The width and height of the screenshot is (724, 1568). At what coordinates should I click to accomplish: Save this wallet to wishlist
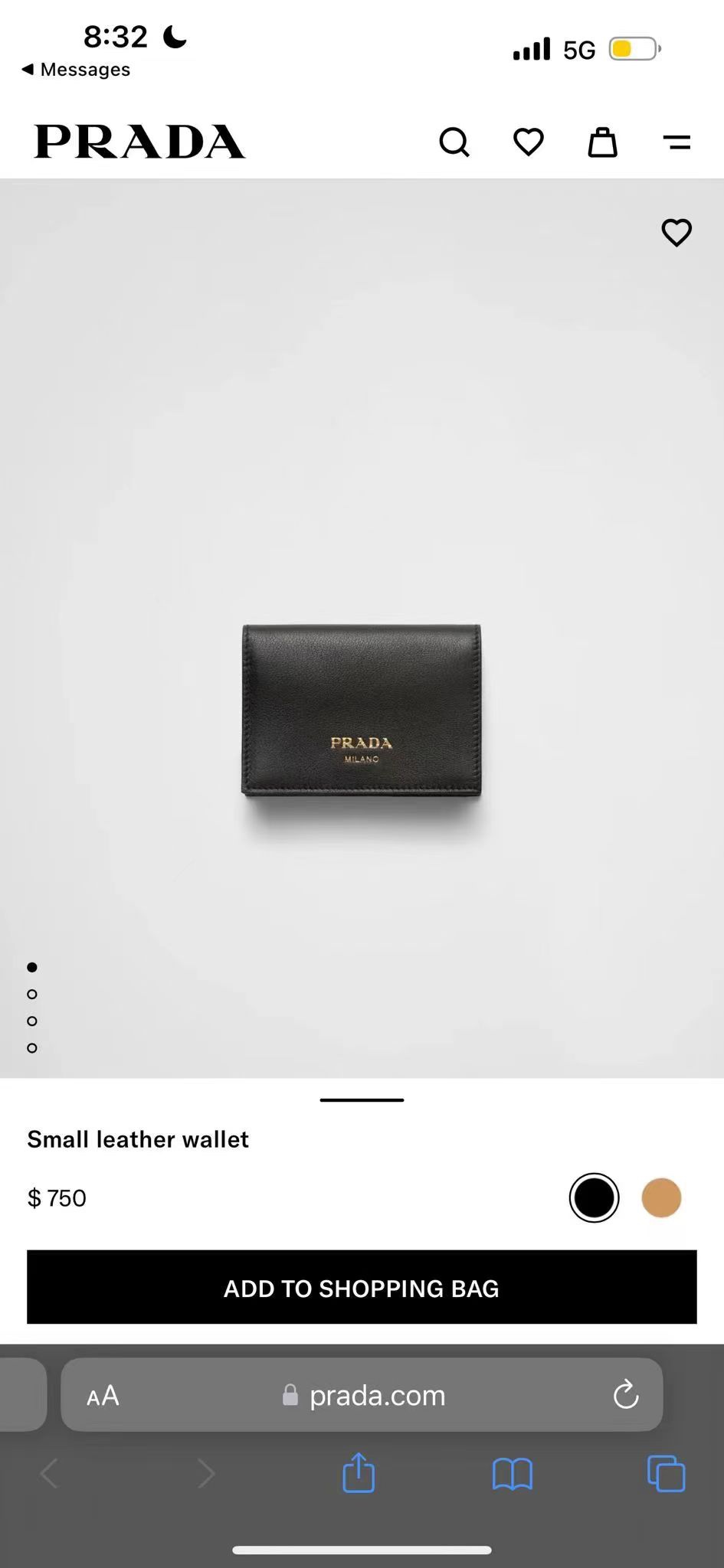[x=676, y=233]
